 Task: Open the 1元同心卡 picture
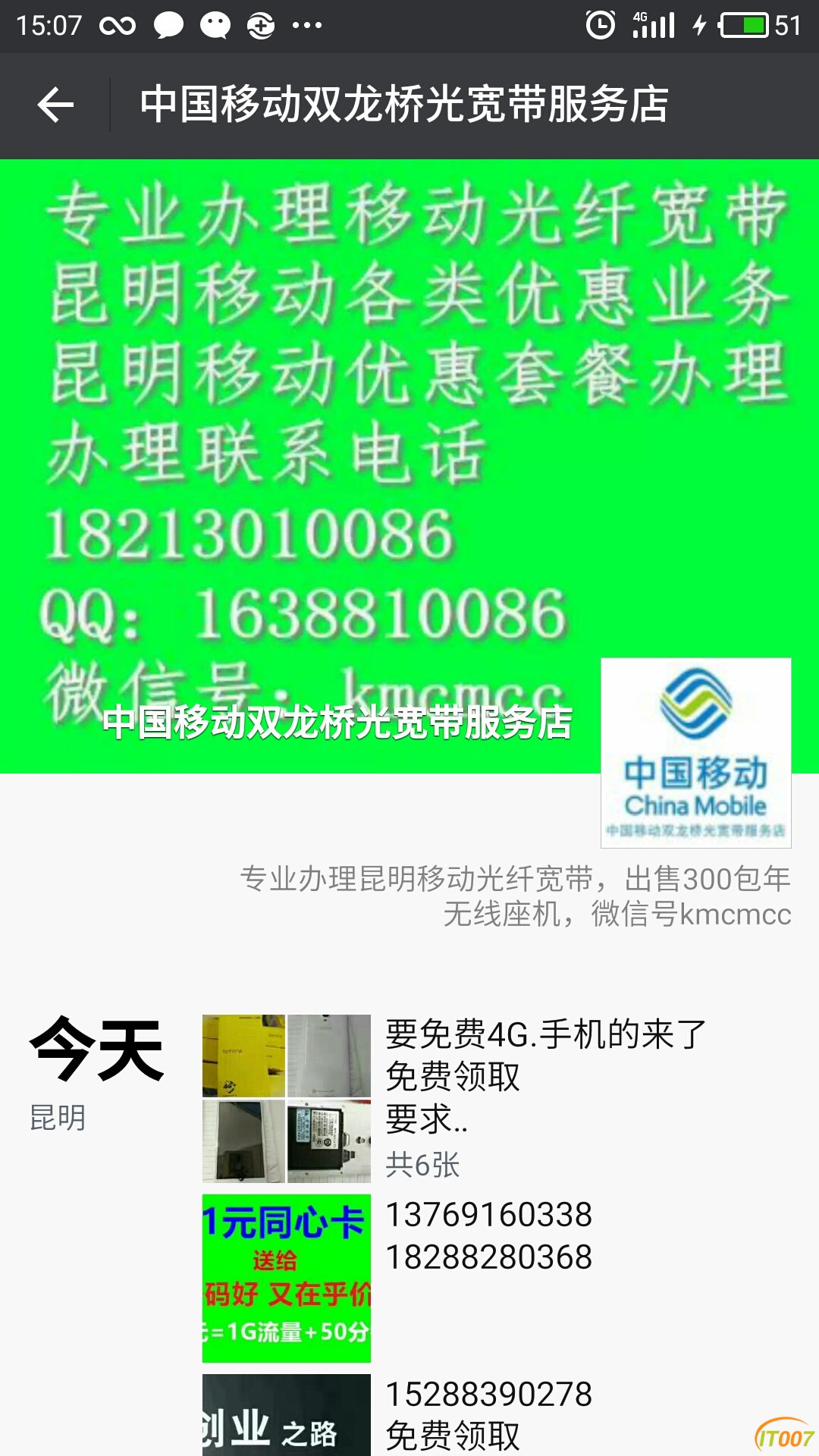click(287, 1278)
